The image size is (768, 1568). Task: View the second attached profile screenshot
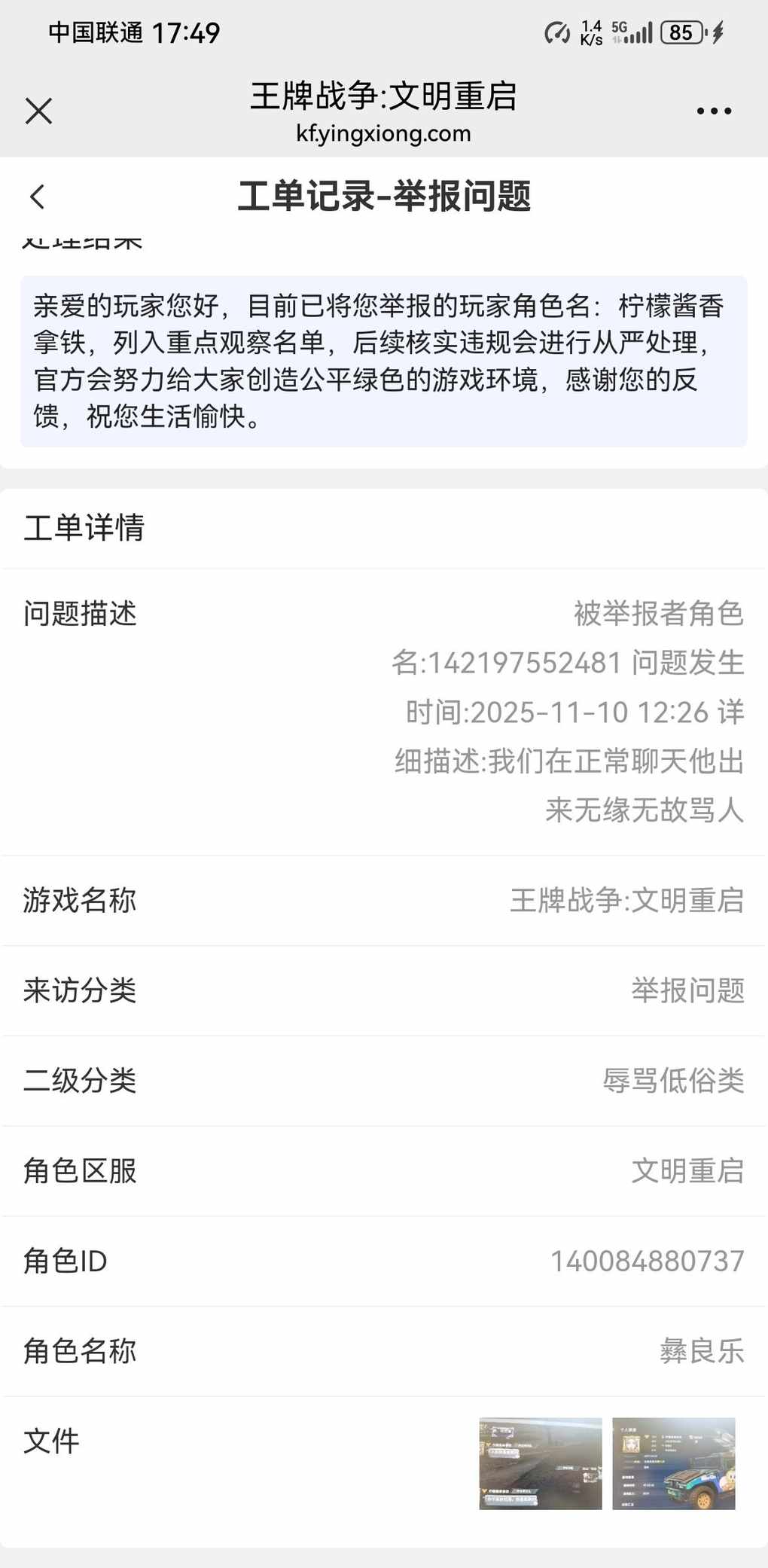(x=673, y=1463)
